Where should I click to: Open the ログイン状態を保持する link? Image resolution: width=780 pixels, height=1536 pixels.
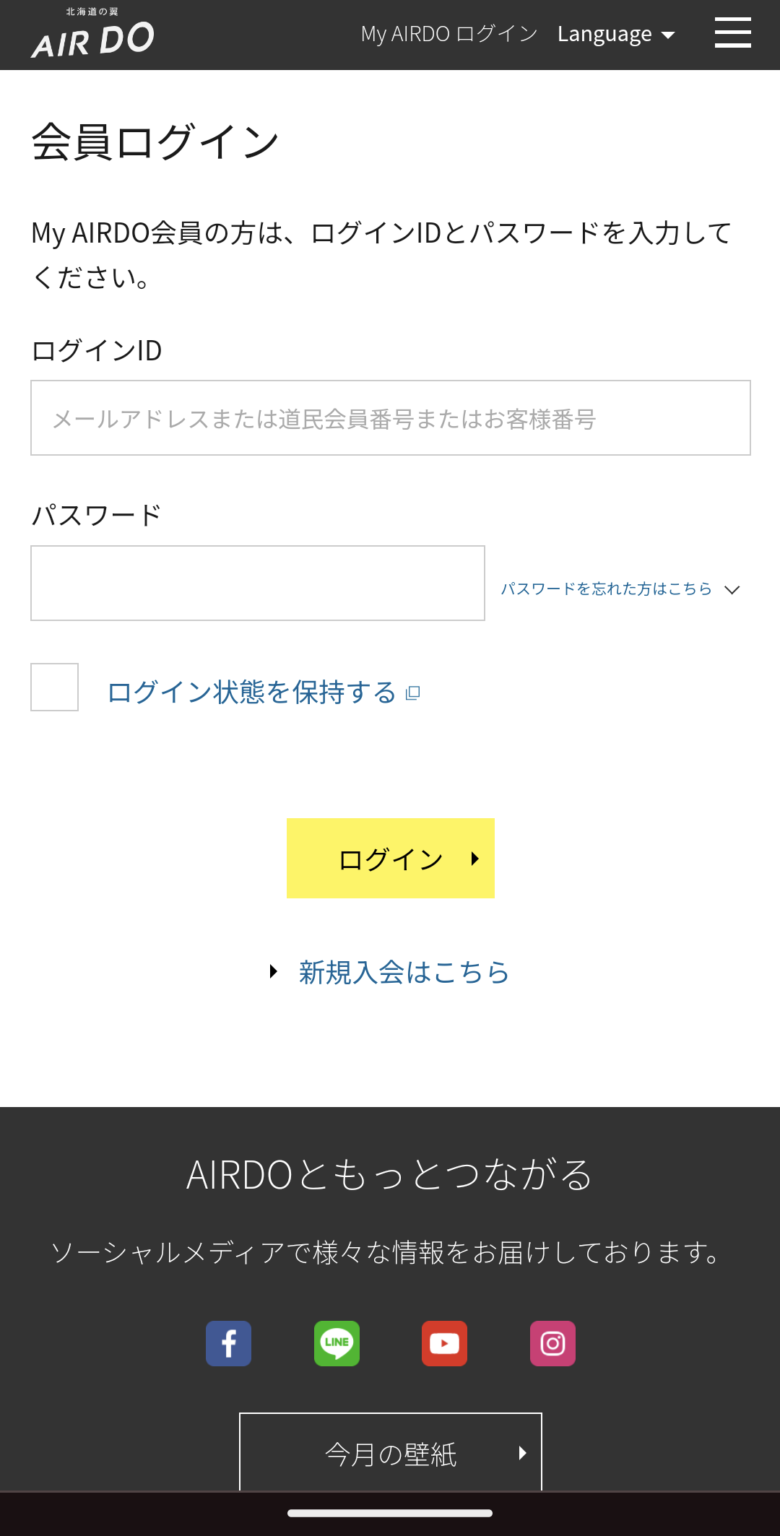point(253,692)
